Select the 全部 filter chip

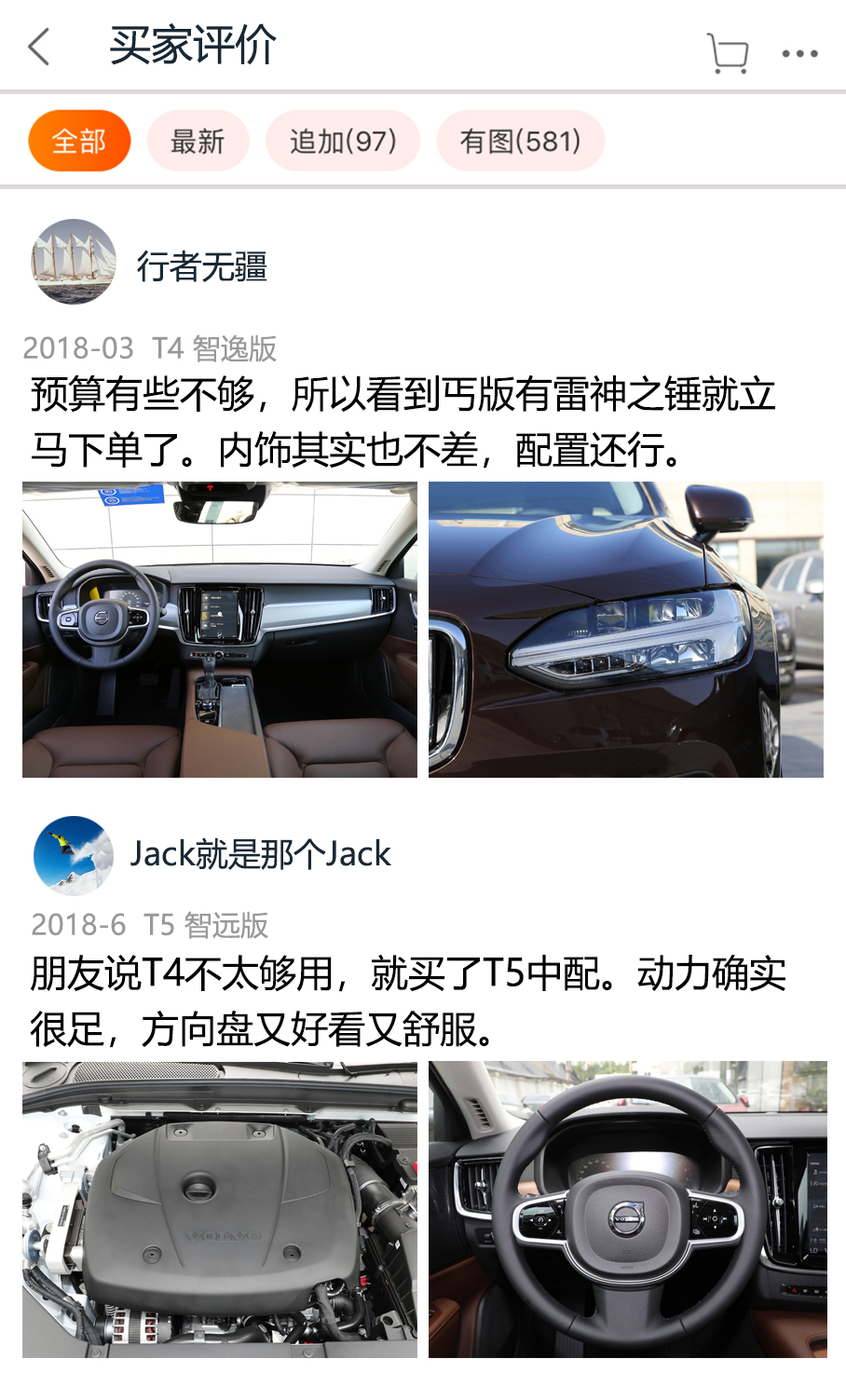79,141
